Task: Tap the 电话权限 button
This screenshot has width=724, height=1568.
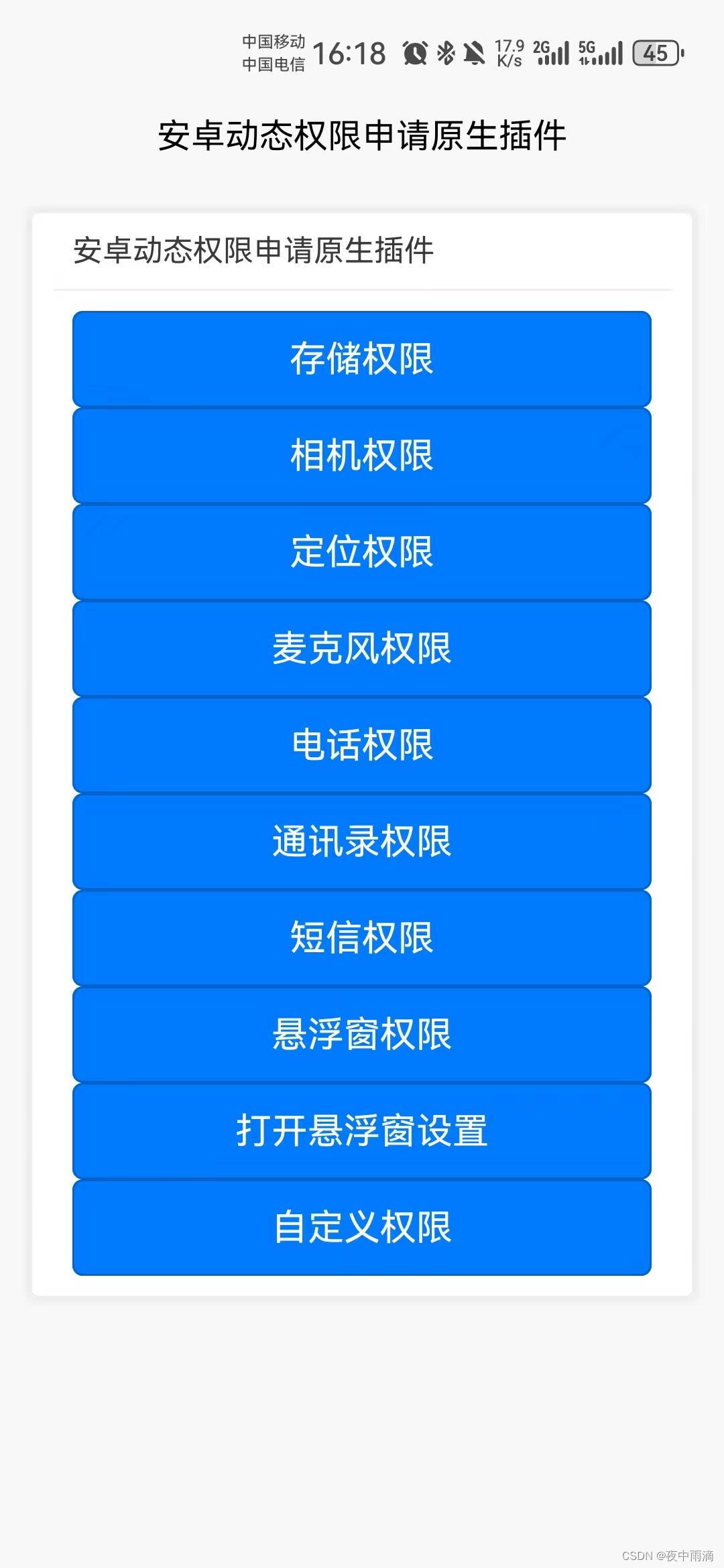Action: (x=362, y=745)
